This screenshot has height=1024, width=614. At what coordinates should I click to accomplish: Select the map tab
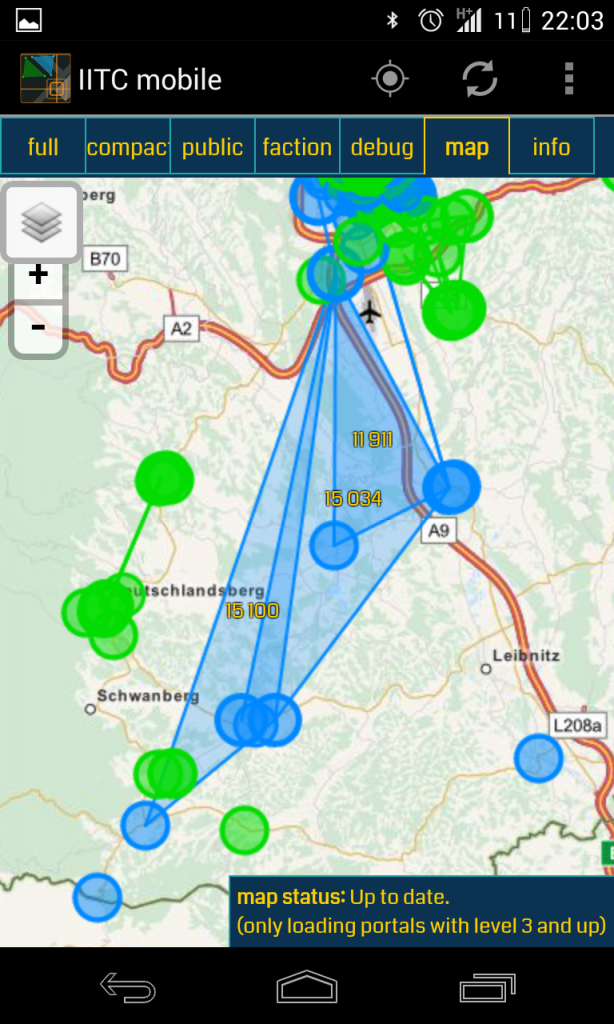coord(467,147)
